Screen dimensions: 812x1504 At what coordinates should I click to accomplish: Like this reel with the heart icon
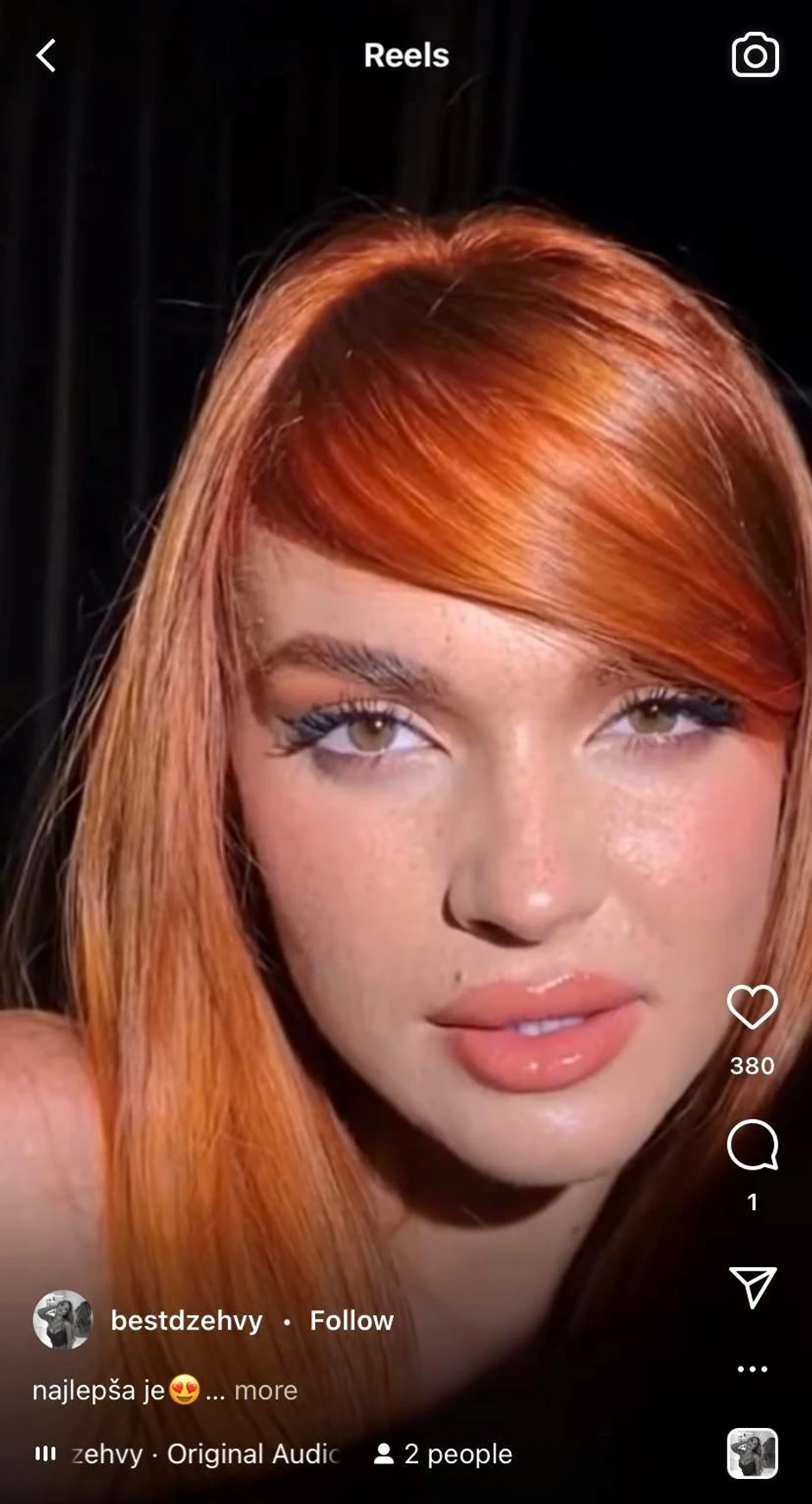point(752,1007)
